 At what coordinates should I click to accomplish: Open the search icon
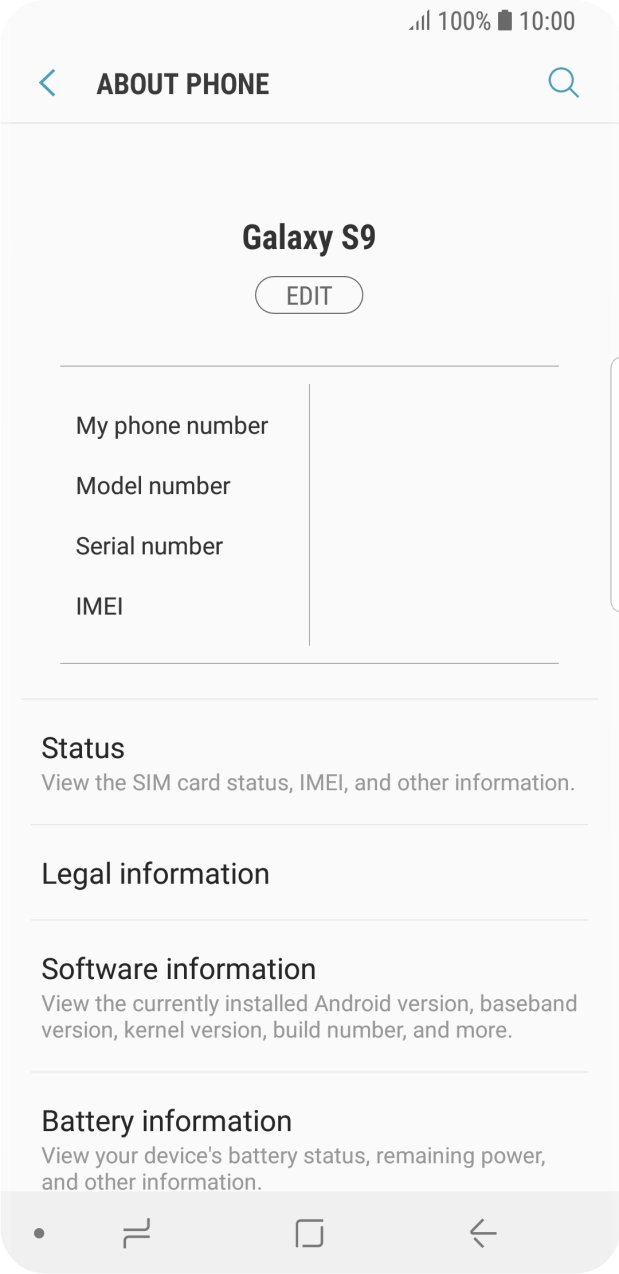563,84
